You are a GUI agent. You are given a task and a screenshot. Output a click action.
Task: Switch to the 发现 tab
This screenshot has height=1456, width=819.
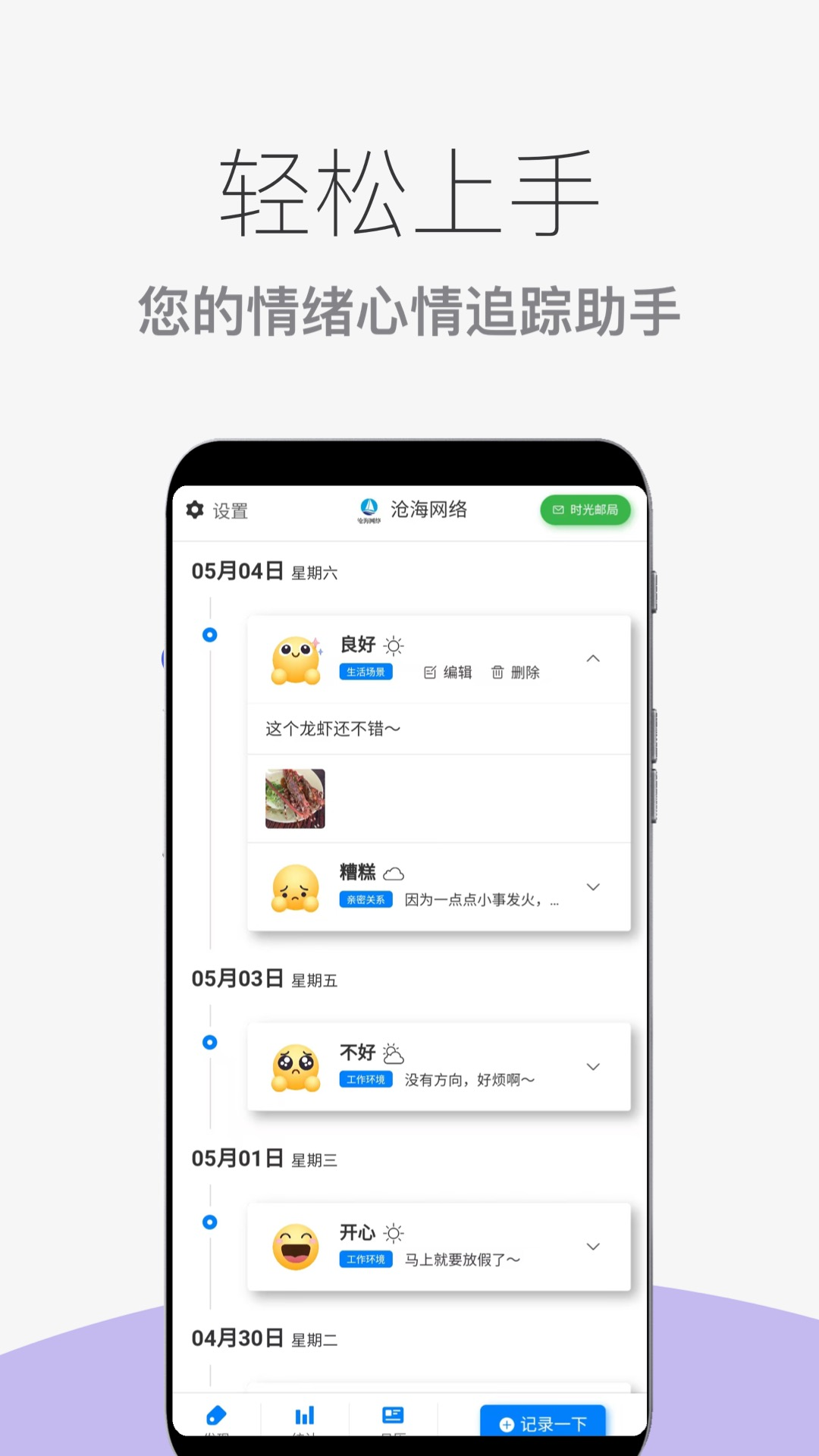tap(216, 1415)
